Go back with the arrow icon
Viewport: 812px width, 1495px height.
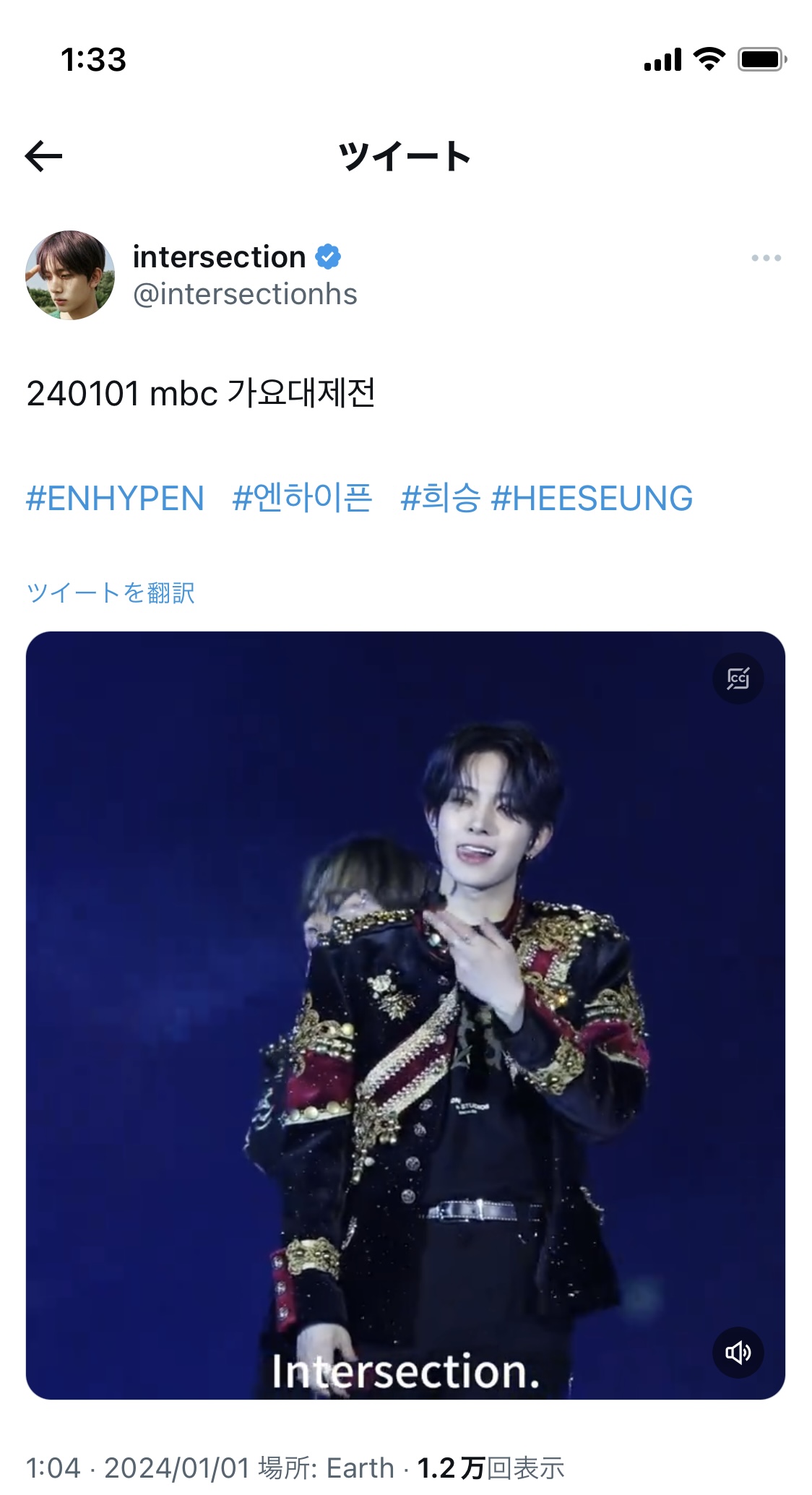[43, 156]
